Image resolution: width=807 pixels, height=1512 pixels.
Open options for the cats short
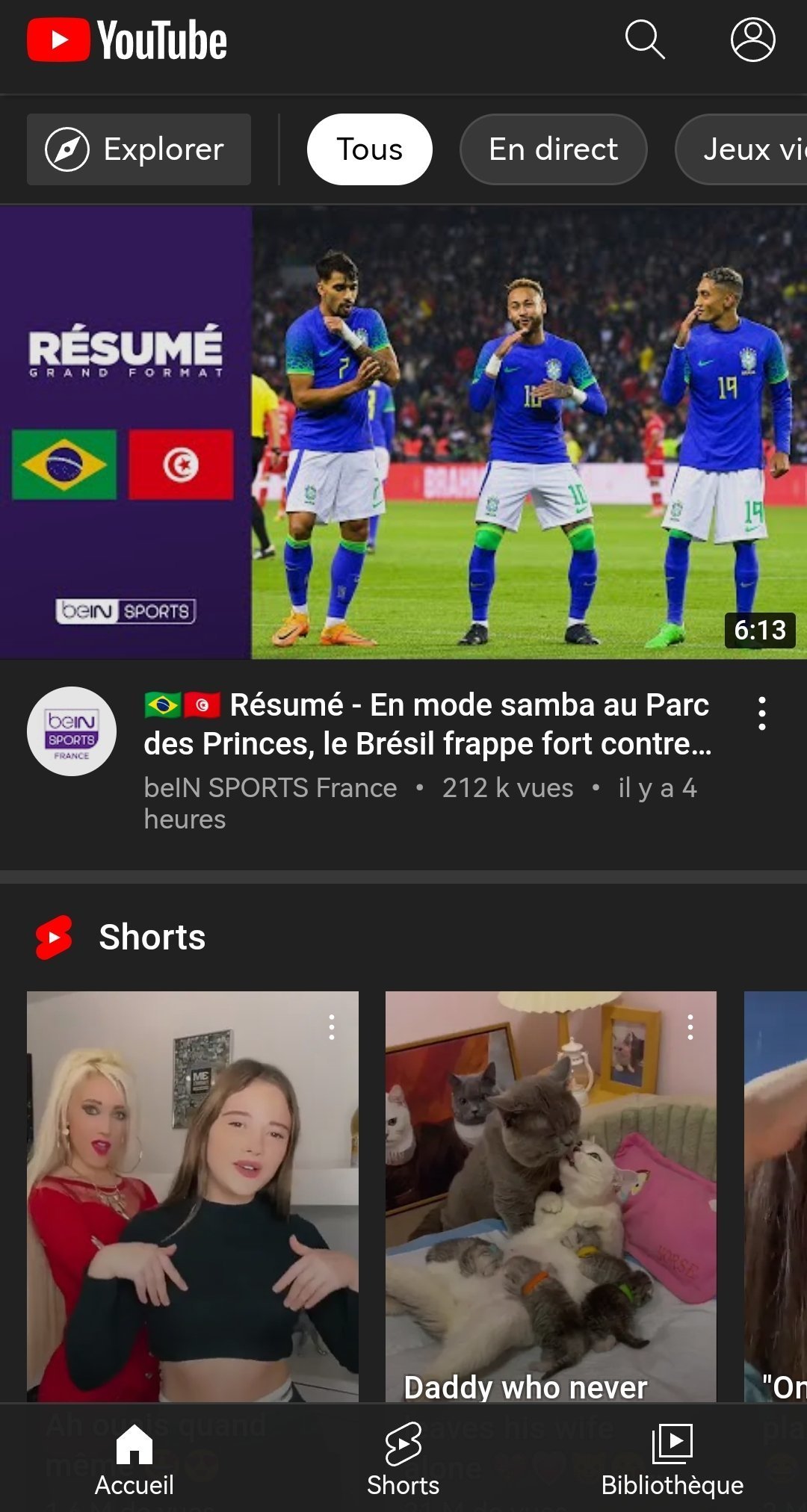click(x=690, y=1027)
